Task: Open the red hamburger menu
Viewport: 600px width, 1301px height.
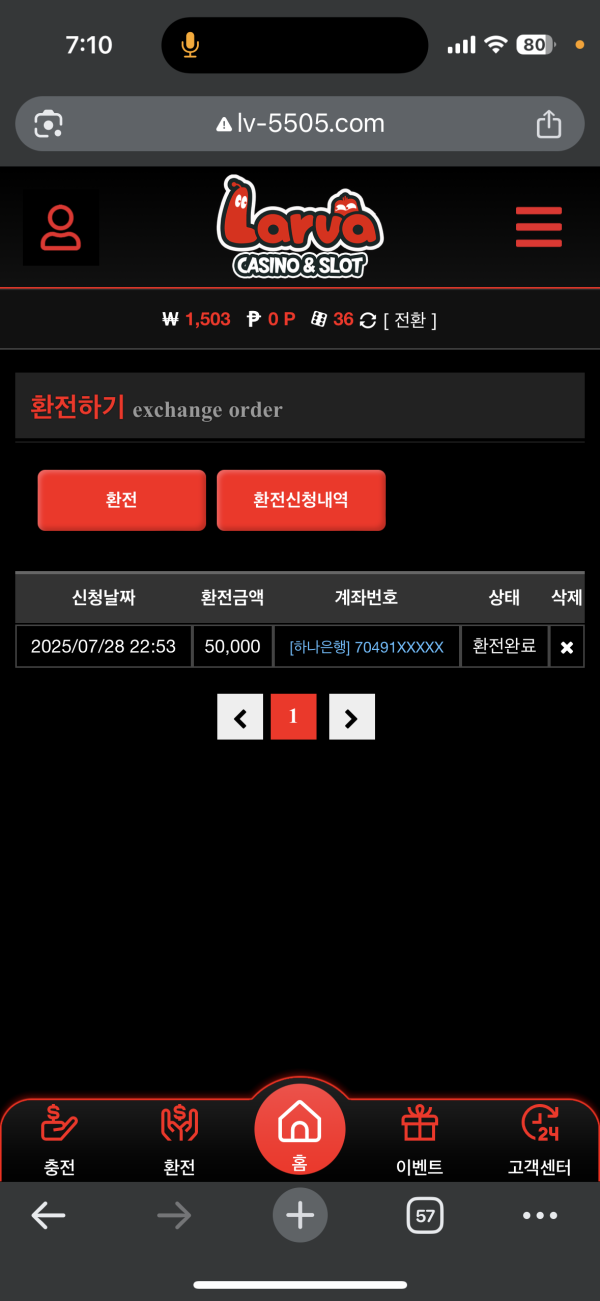Action: pos(538,227)
